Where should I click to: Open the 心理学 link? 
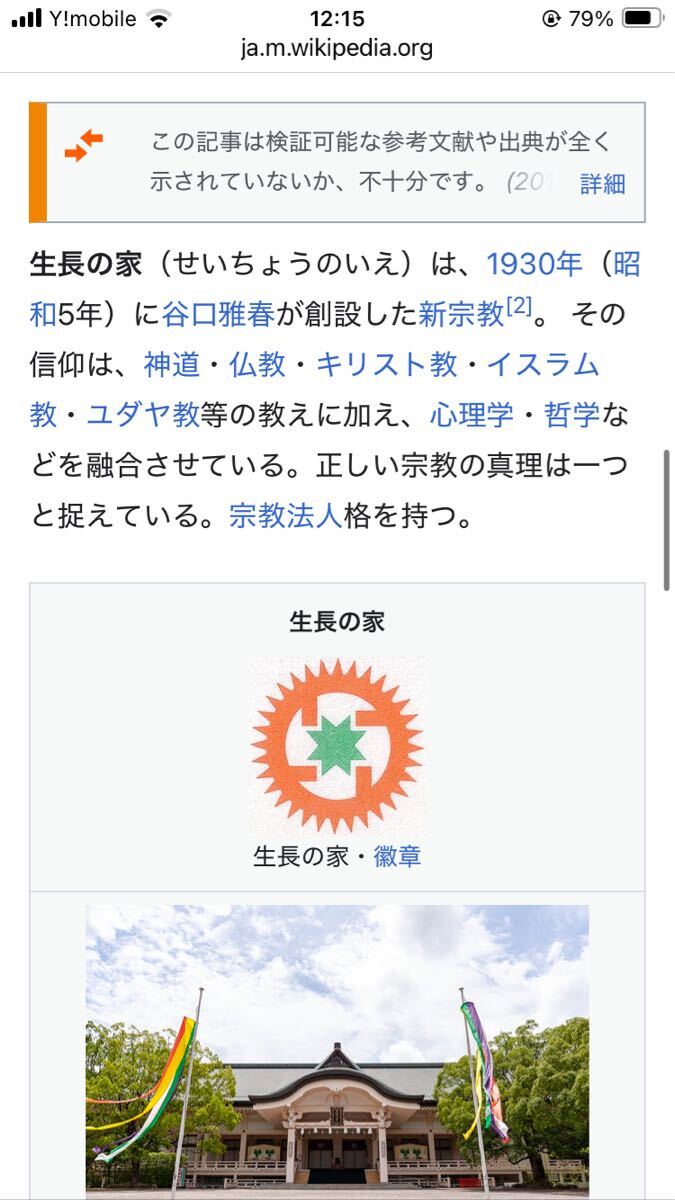[472, 415]
